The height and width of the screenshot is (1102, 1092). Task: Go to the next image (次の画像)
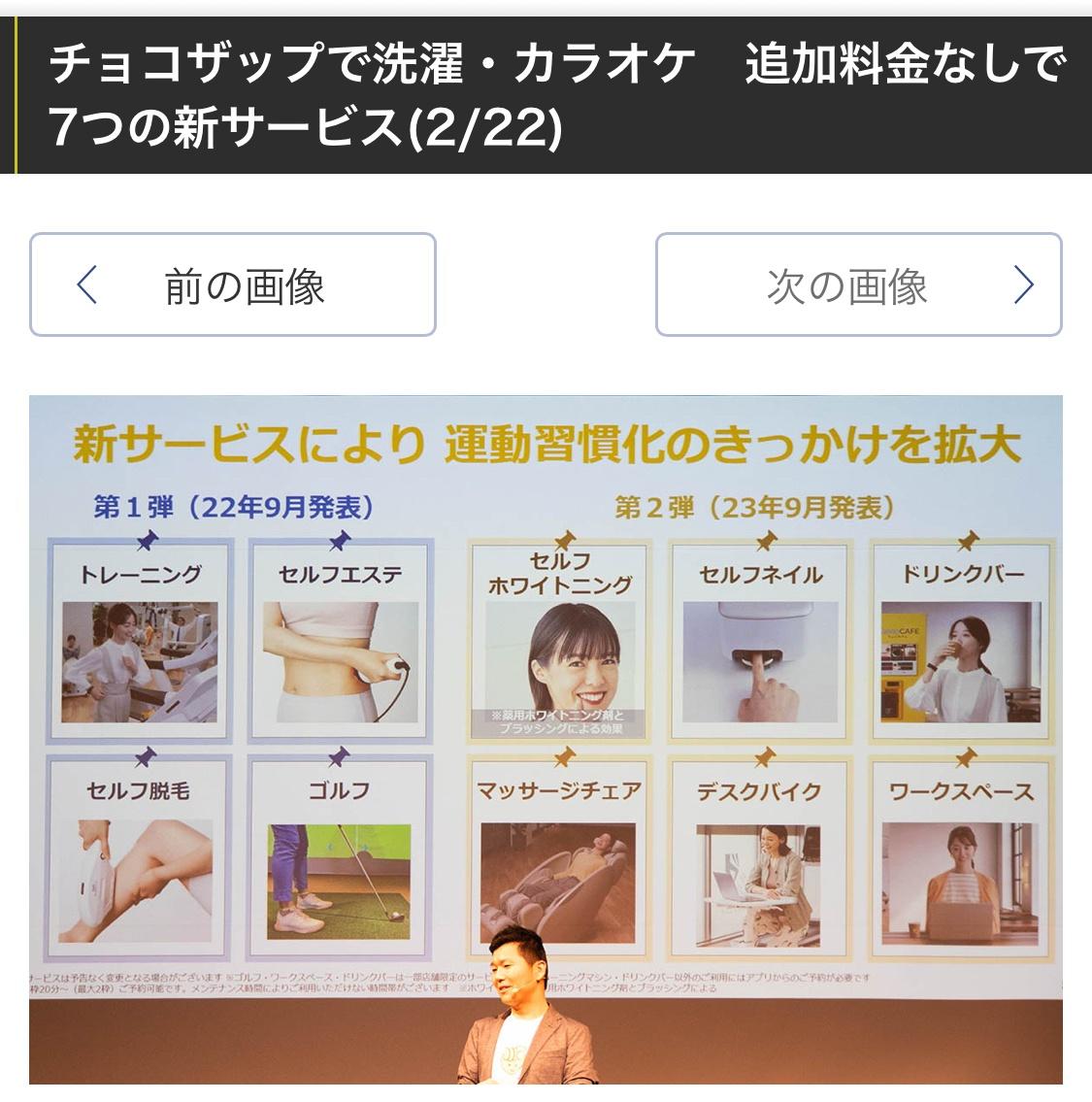point(858,285)
